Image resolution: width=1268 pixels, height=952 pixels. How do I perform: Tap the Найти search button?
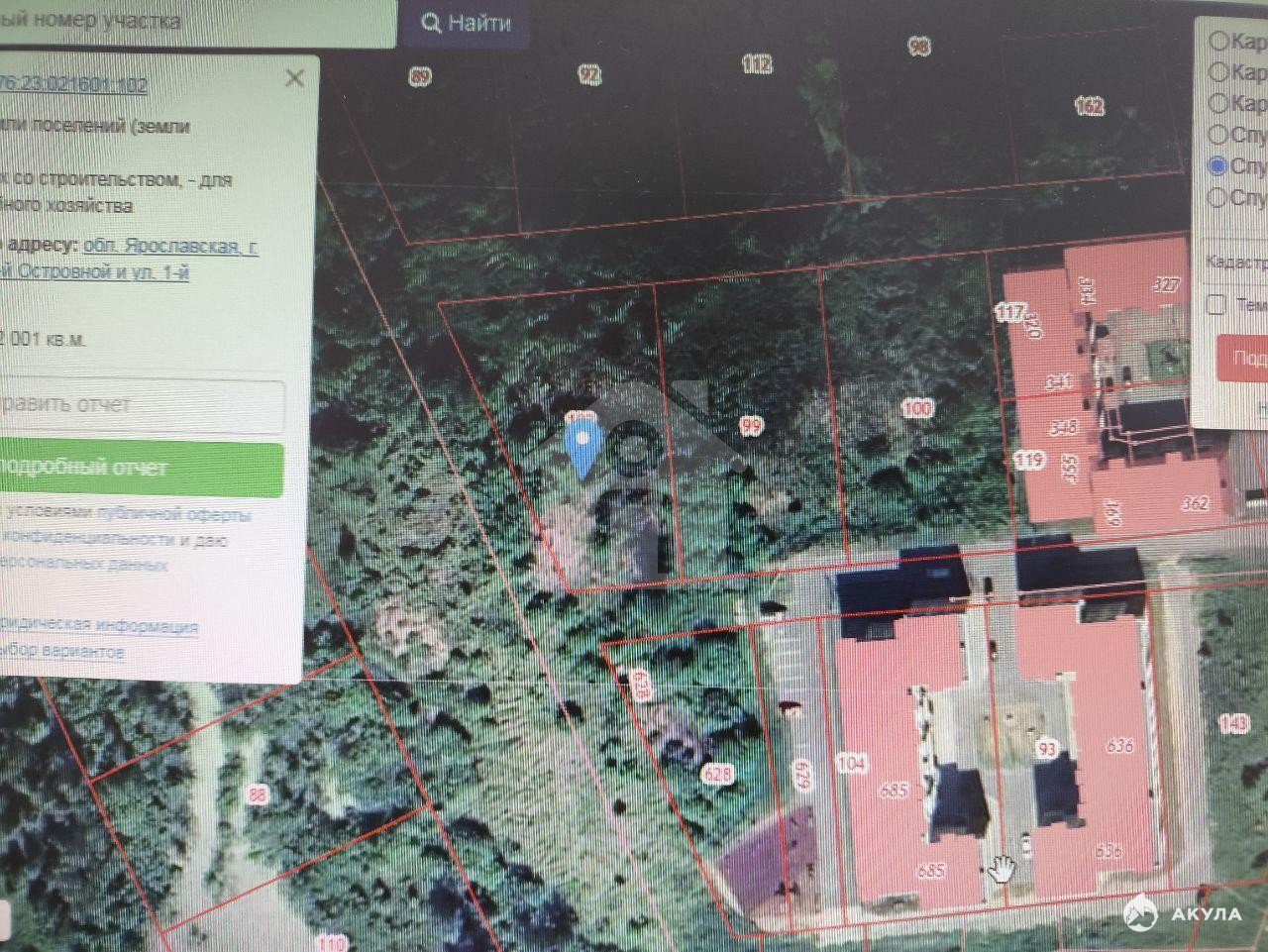[x=466, y=23]
